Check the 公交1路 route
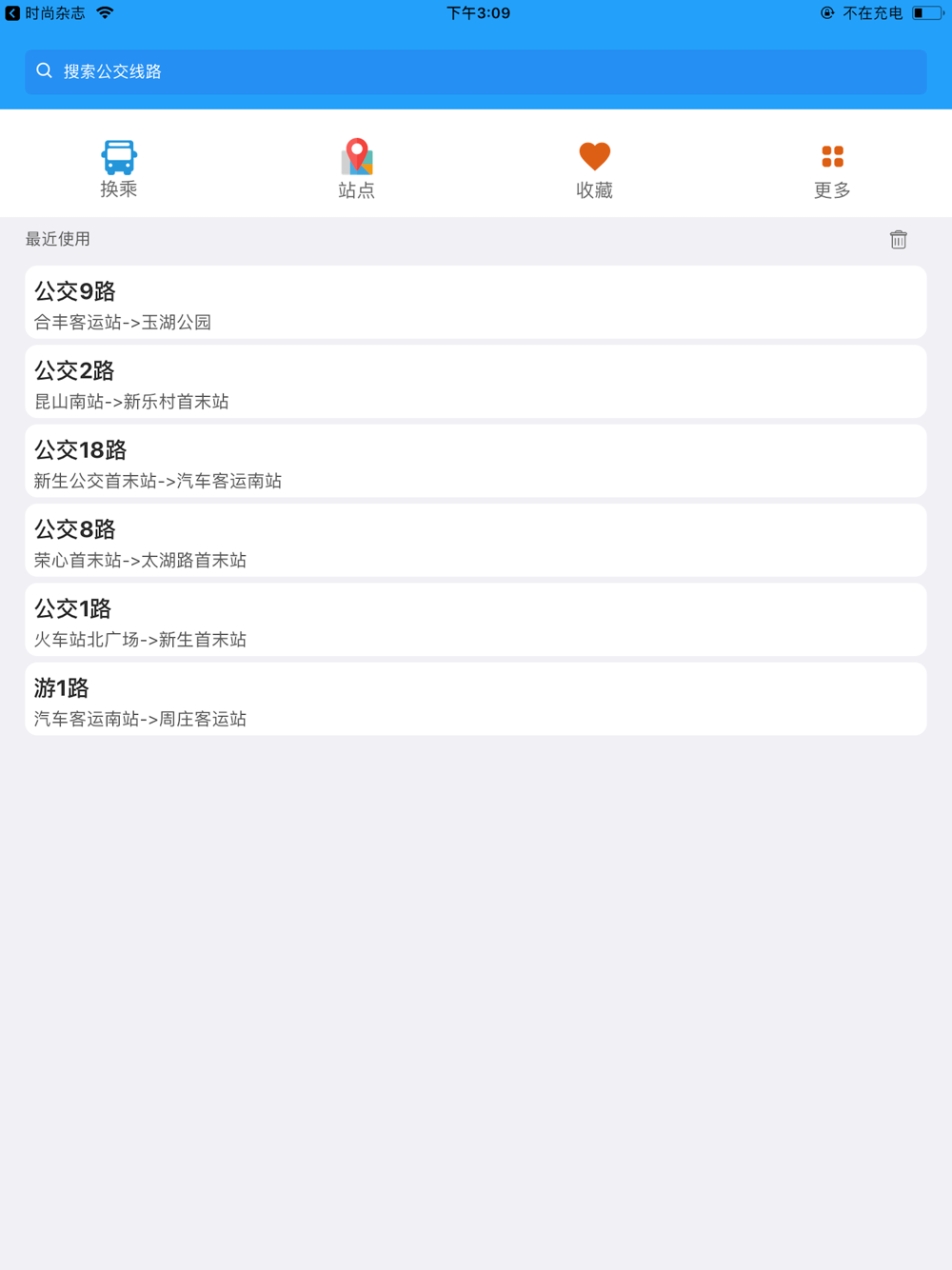 pyautogui.click(x=476, y=620)
